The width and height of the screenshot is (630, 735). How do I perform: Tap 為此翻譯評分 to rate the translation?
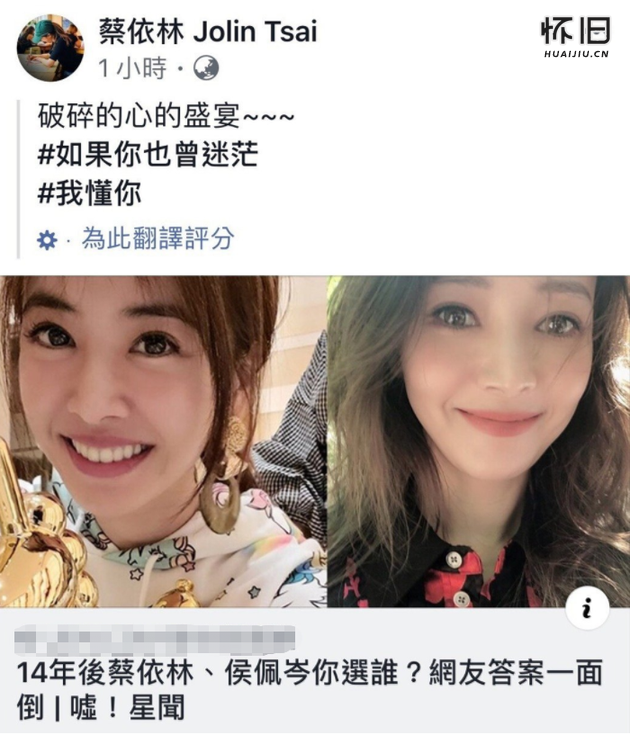click(157, 238)
